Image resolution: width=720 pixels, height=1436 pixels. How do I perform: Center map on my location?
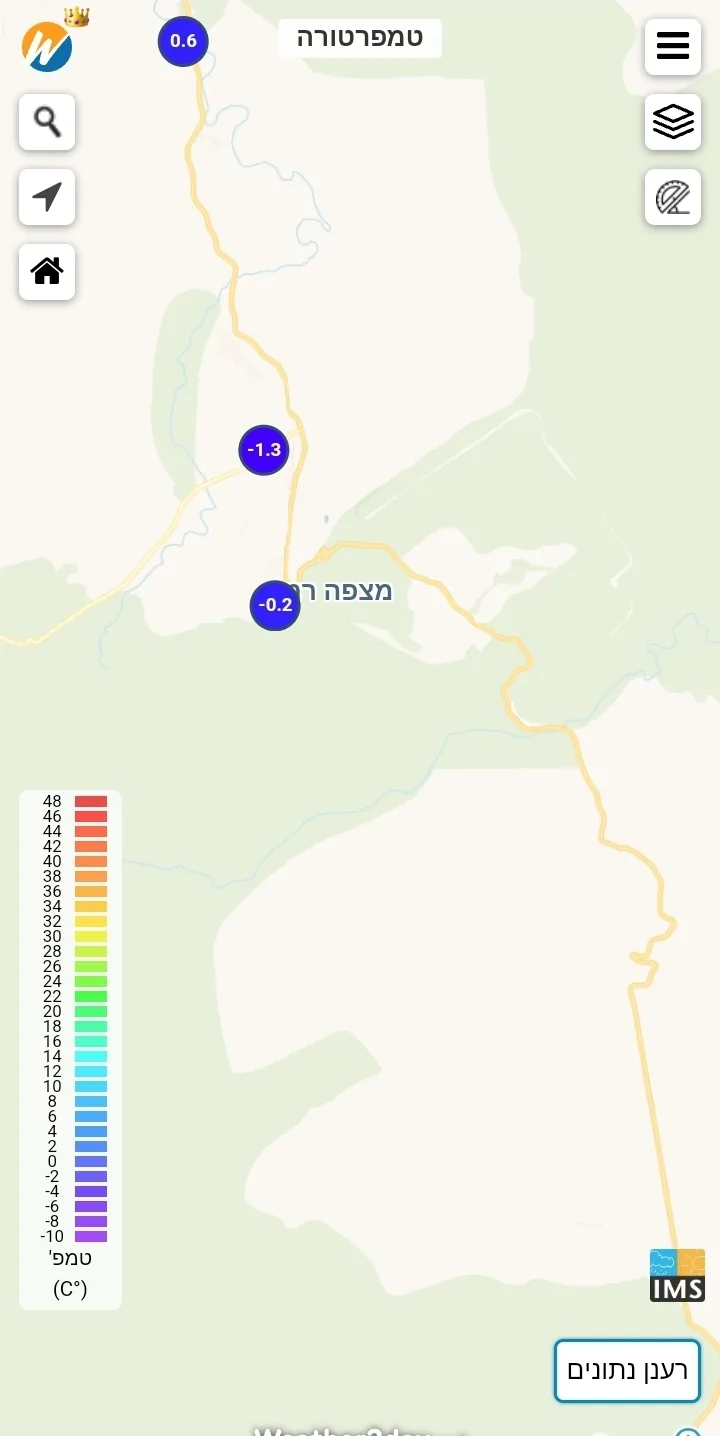(47, 197)
